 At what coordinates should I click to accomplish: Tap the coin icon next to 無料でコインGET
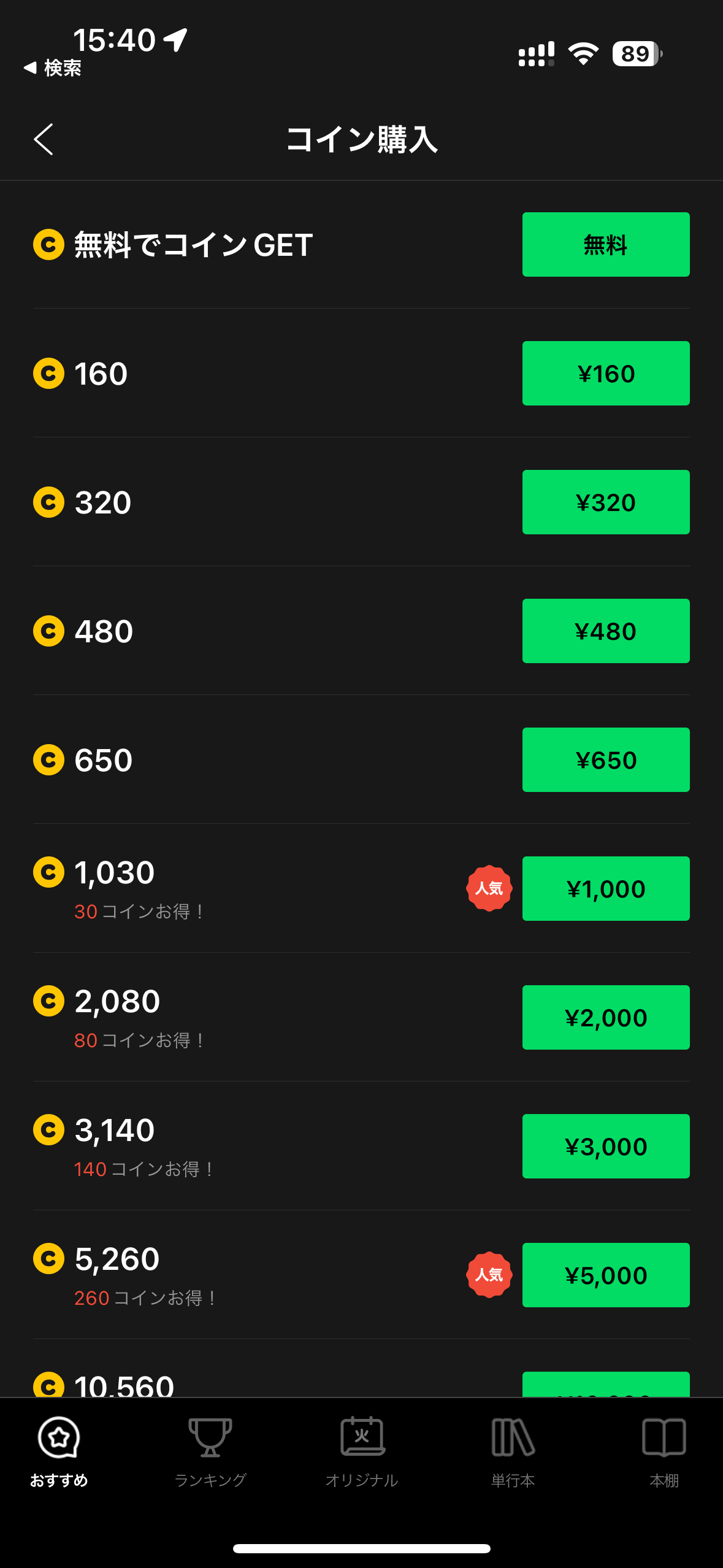(x=49, y=244)
